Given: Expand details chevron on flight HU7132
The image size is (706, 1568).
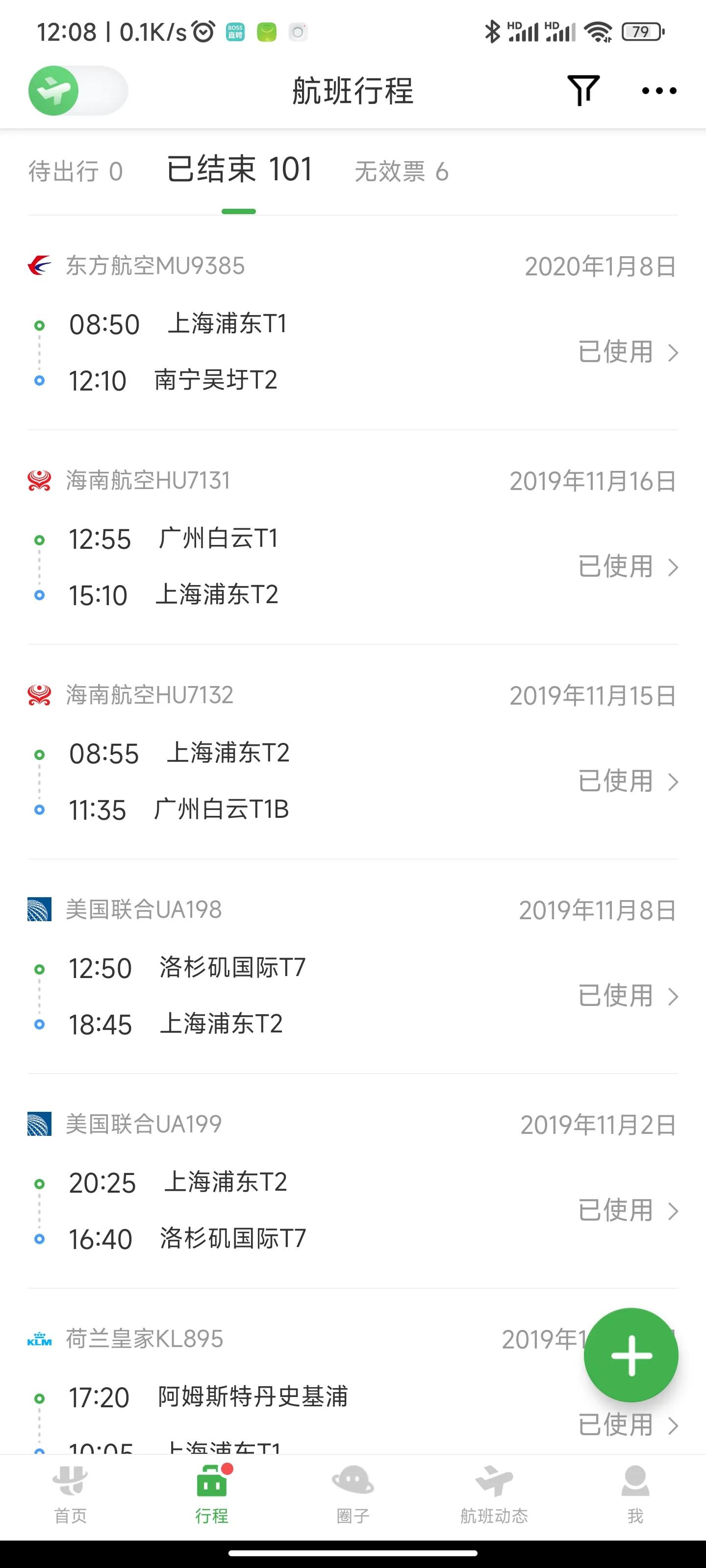Looking at the screenshot, I should tap(673, 782).
